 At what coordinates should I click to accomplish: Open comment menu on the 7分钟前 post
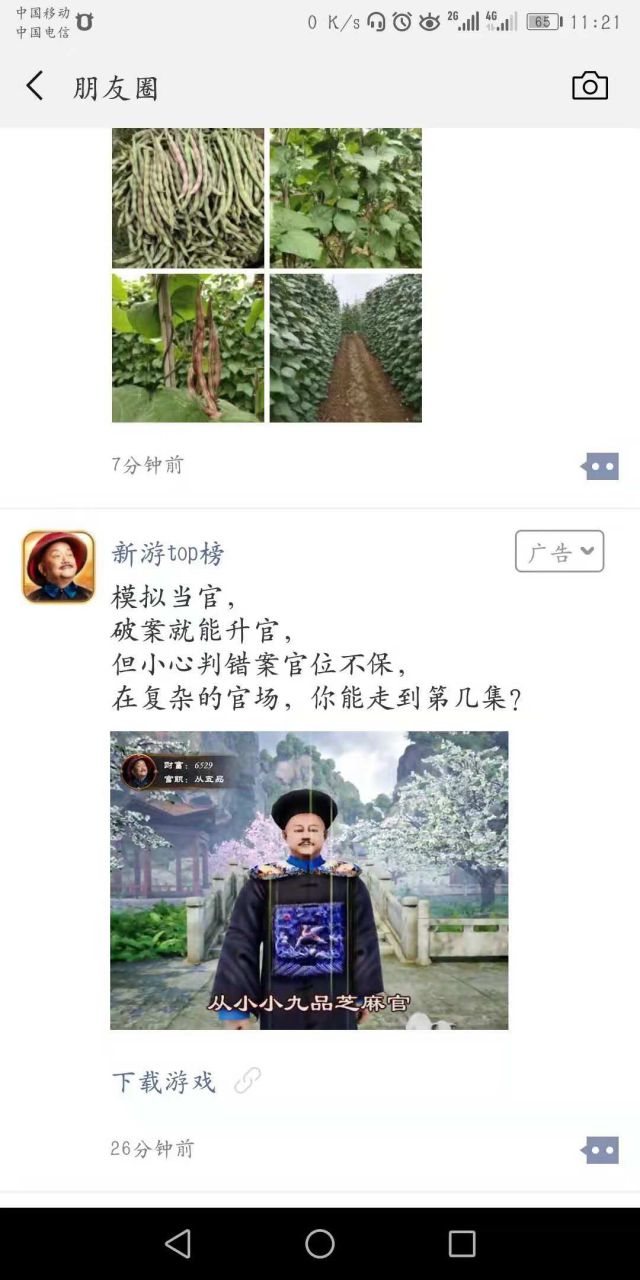pyautogui.click(x=600, y=466)
